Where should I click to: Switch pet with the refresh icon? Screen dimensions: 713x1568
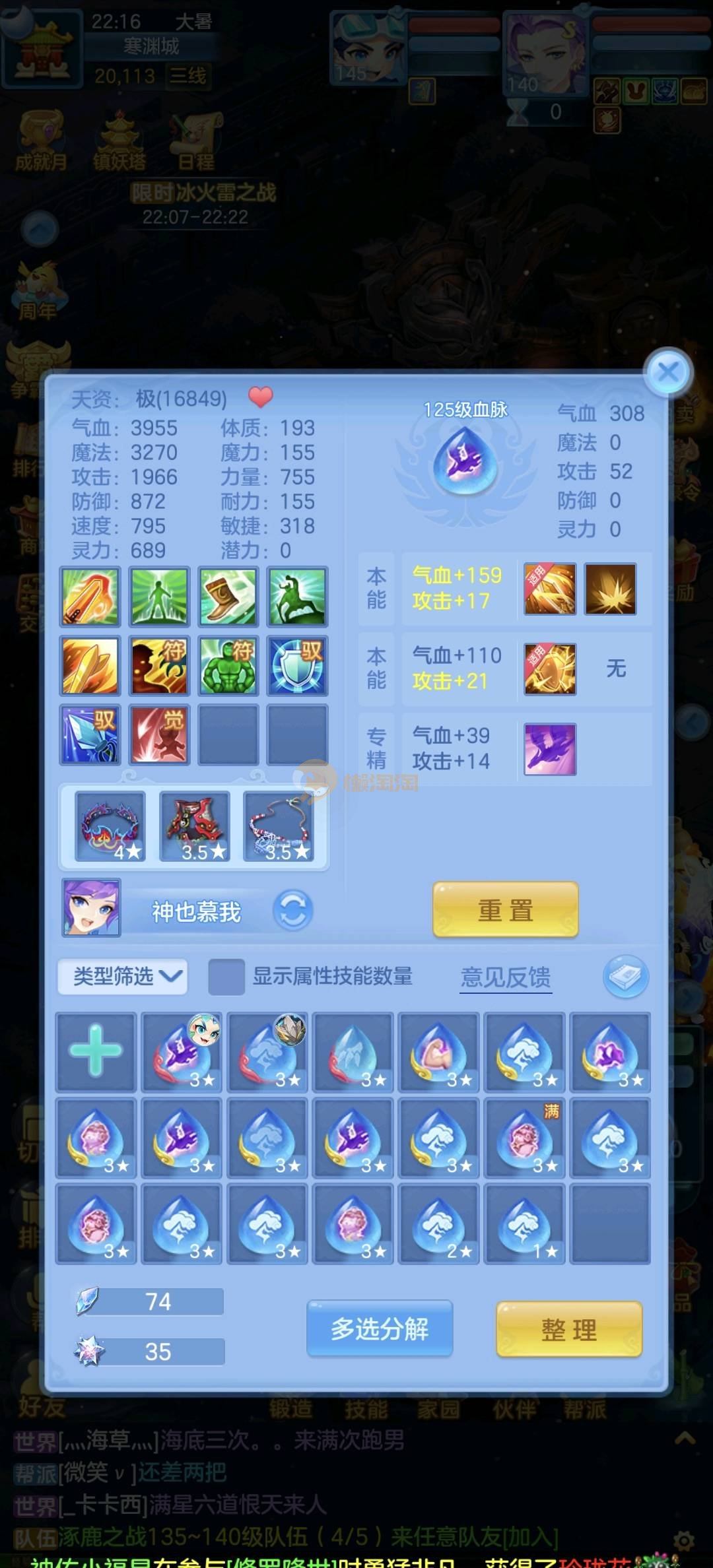pyautogui.click(x=292, y=911)
